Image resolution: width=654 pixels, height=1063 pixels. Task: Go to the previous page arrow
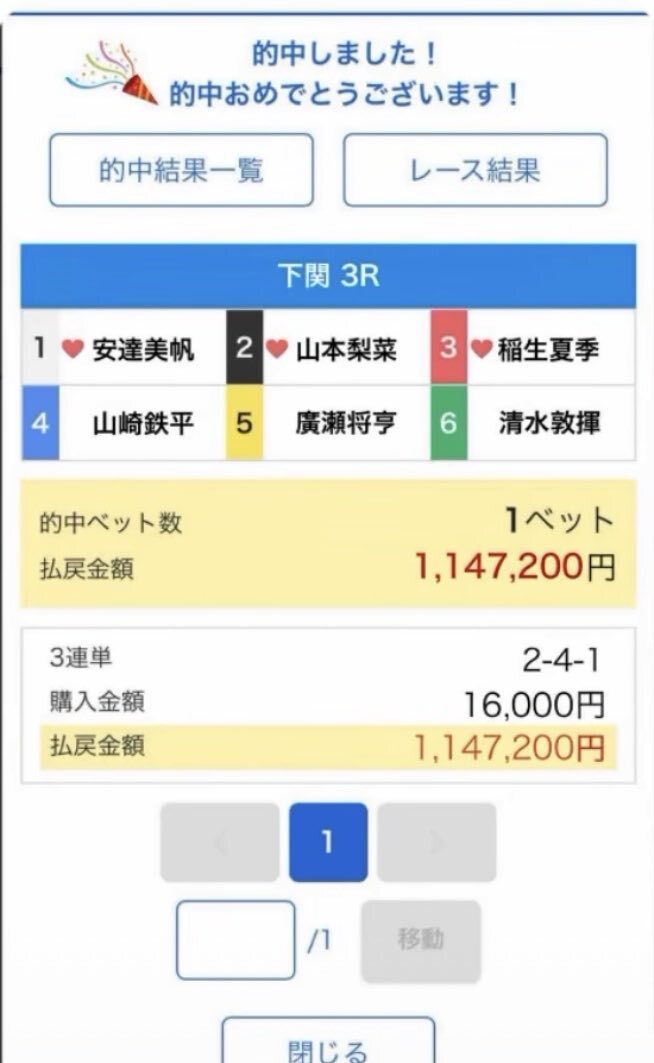(x=220, y=842)
